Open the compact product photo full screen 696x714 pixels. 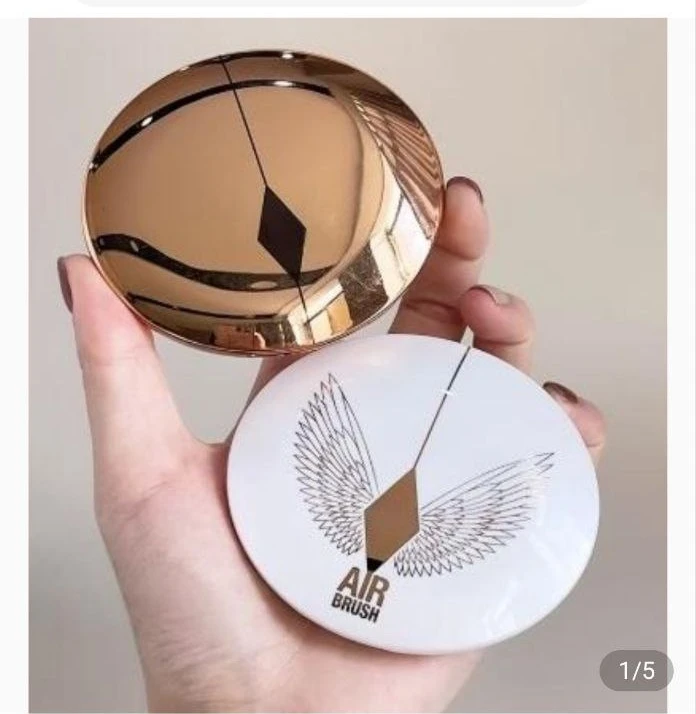[x=347, y=365]
